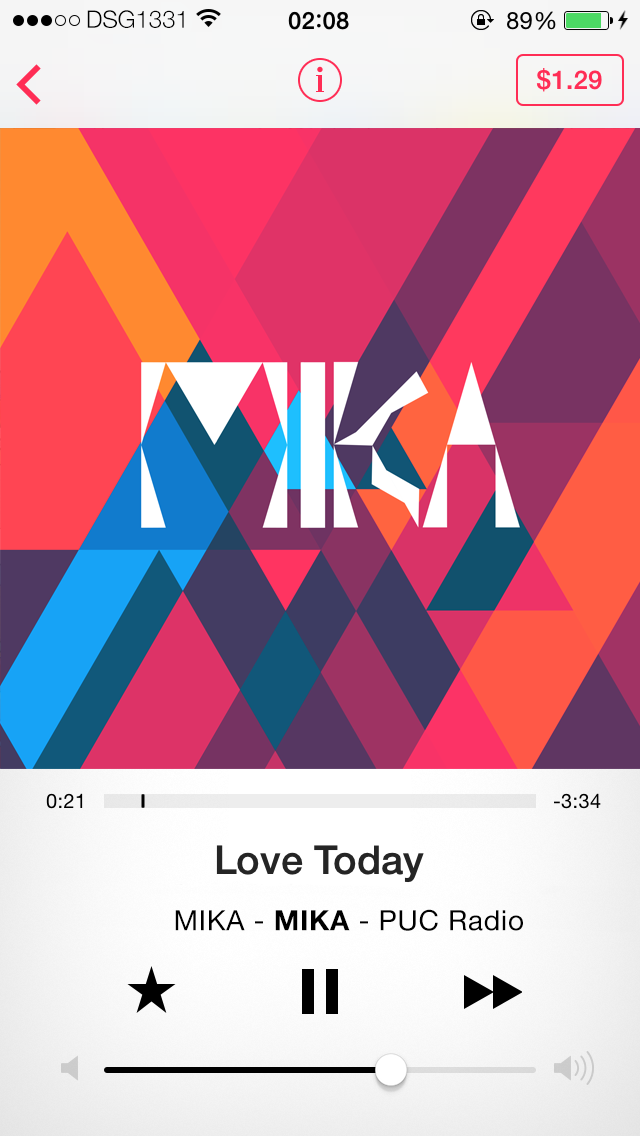640x1136 pixels.
Task: Open the track info icon
Action: pyautogui.click(x=320, y=81)
